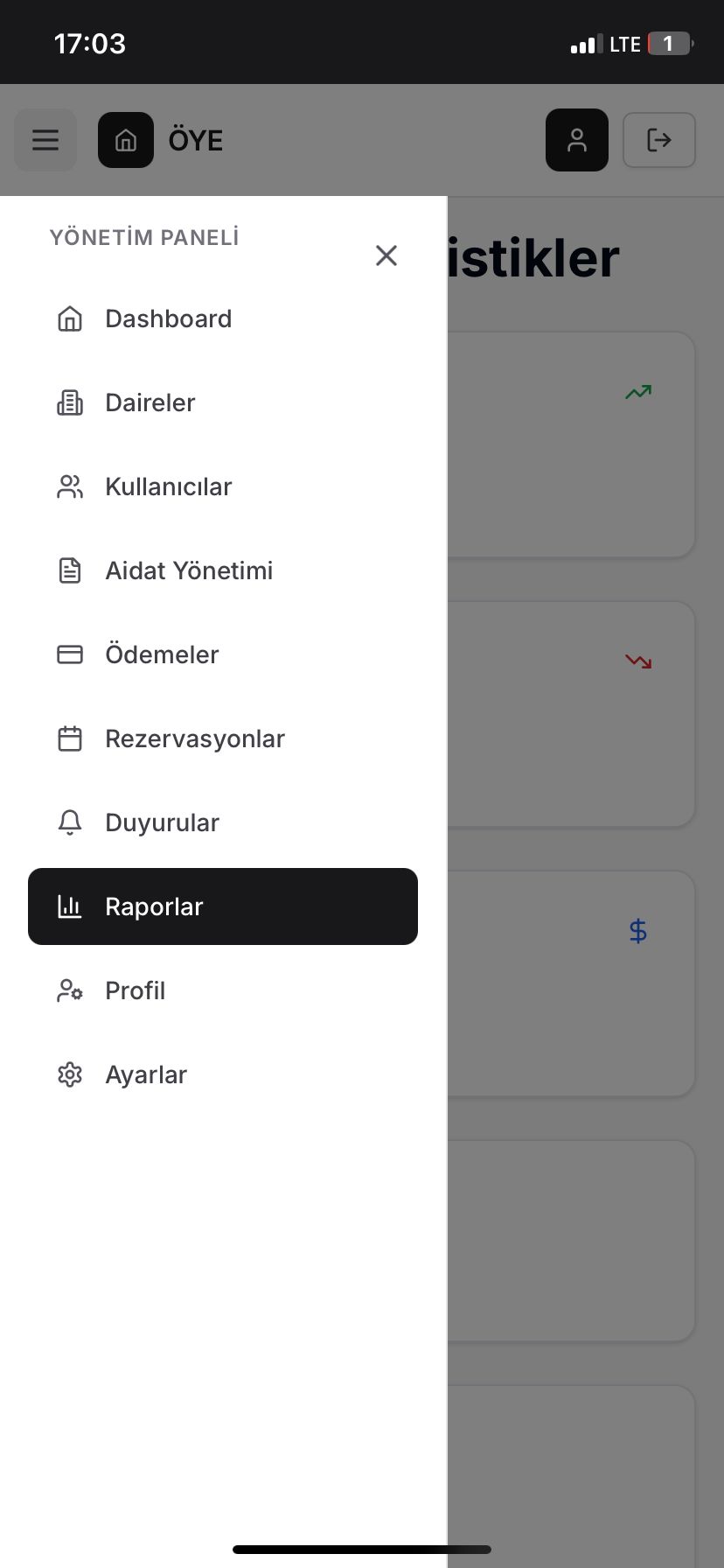724x1568 pixels.
Task: Click the Ayarlar gear icon
Action: [69, 1074]
